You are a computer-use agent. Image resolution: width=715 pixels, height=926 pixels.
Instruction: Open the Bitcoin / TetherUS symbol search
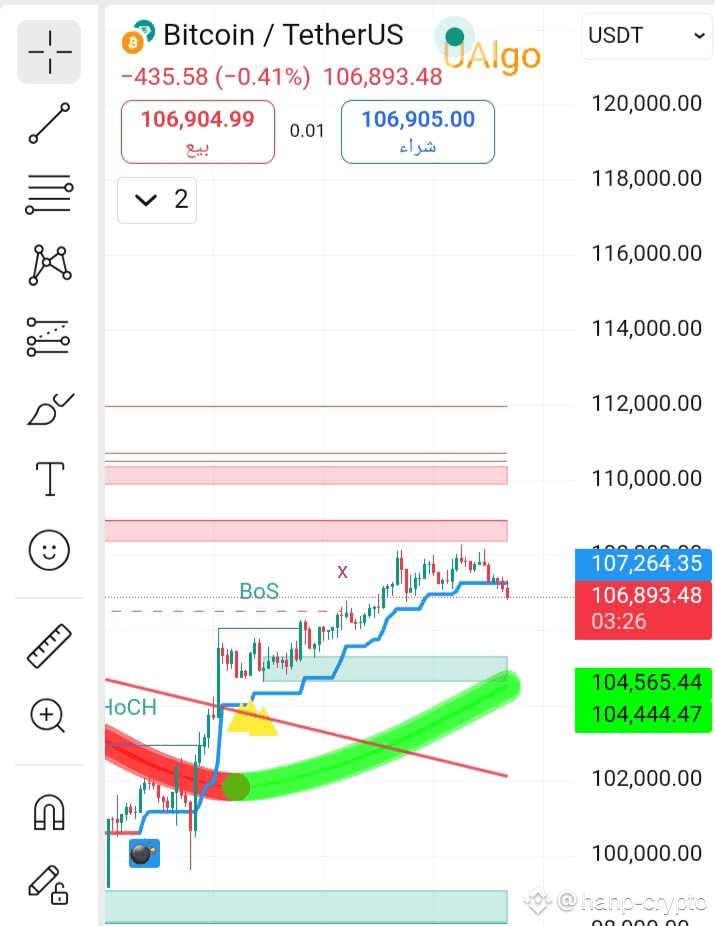pyautogui.click(x=283, y=36)
